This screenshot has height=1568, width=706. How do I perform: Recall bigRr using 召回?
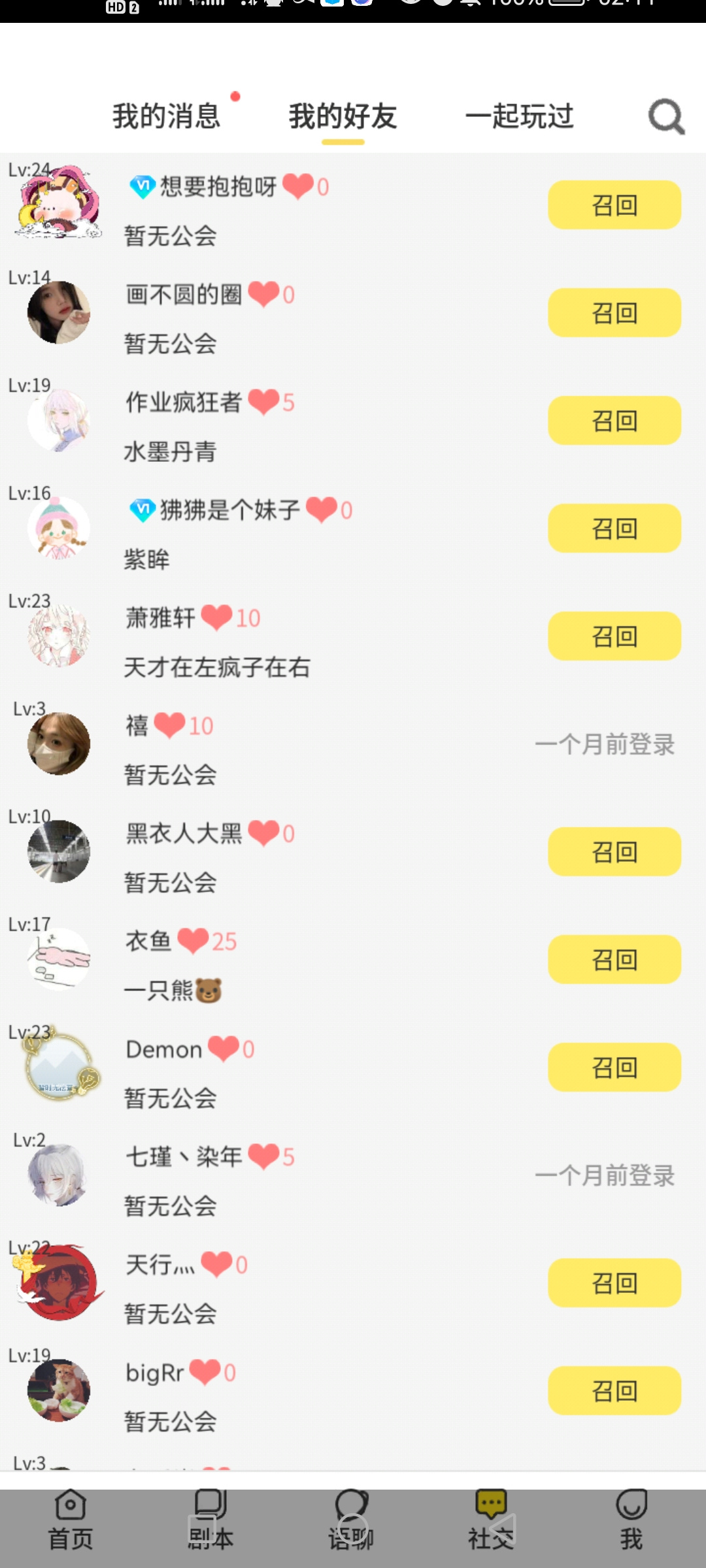point(614,1391)
